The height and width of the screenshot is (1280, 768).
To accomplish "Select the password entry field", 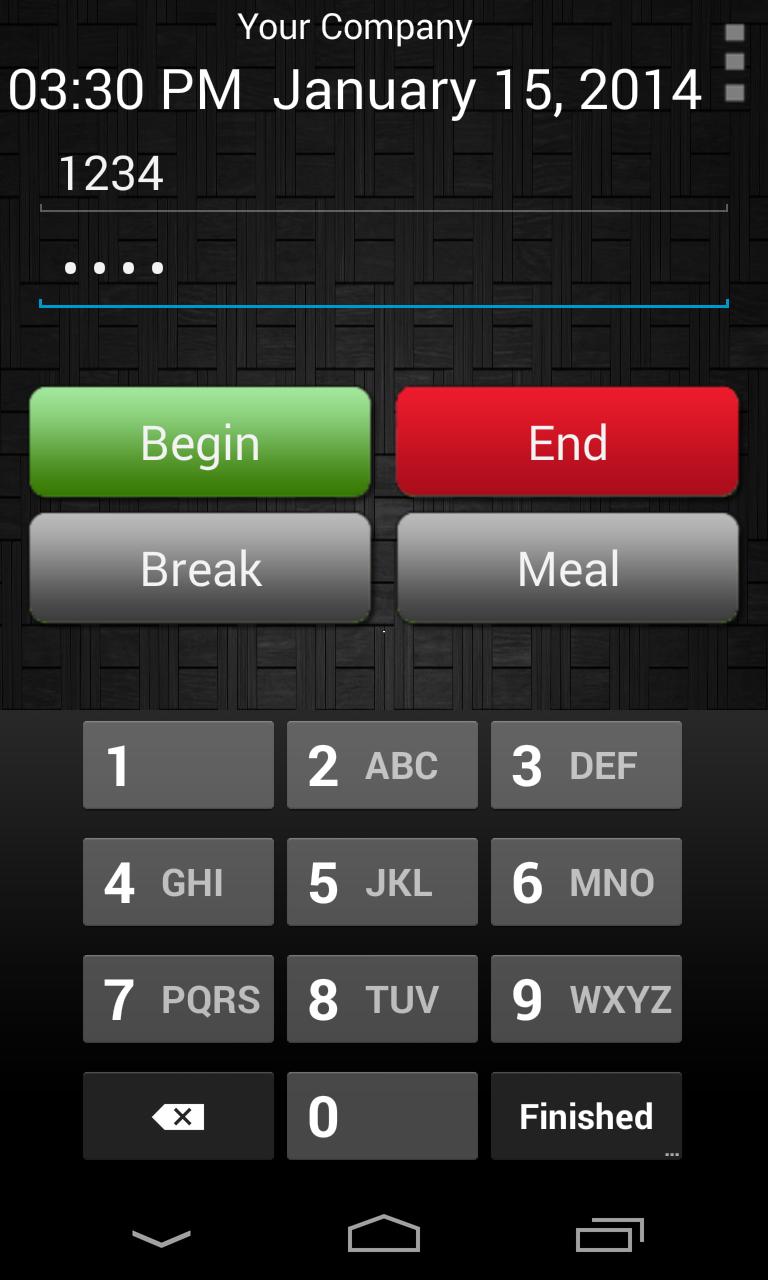I will (384, 270).
